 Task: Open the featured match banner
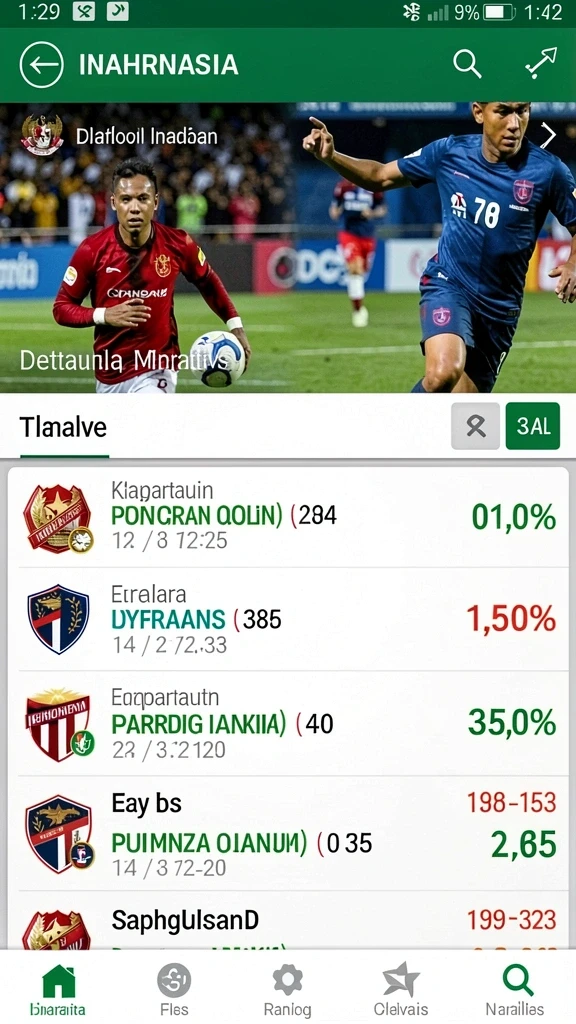288,248
